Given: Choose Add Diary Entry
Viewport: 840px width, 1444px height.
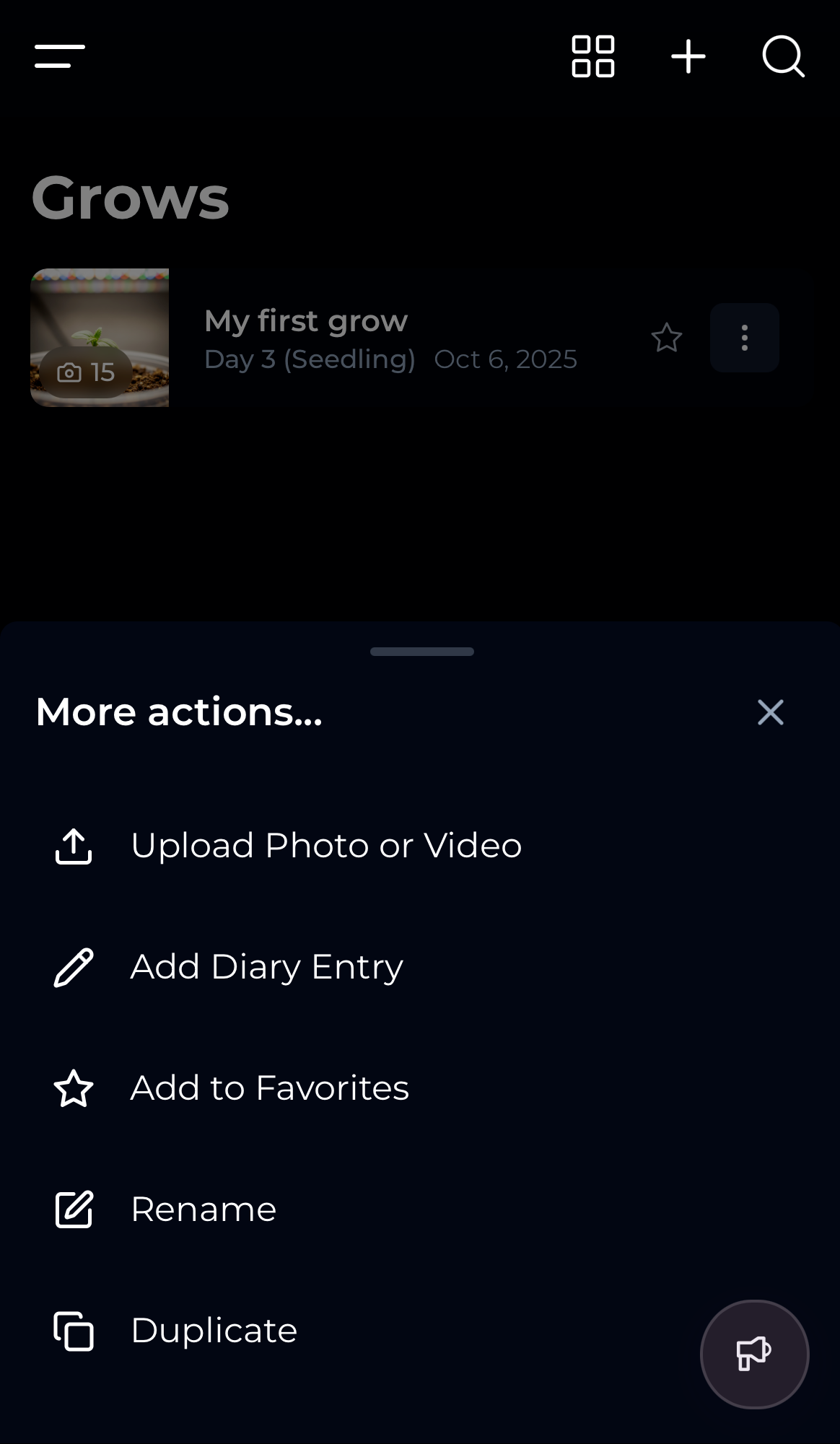Looking at the screenshot, I should point(266,967).
